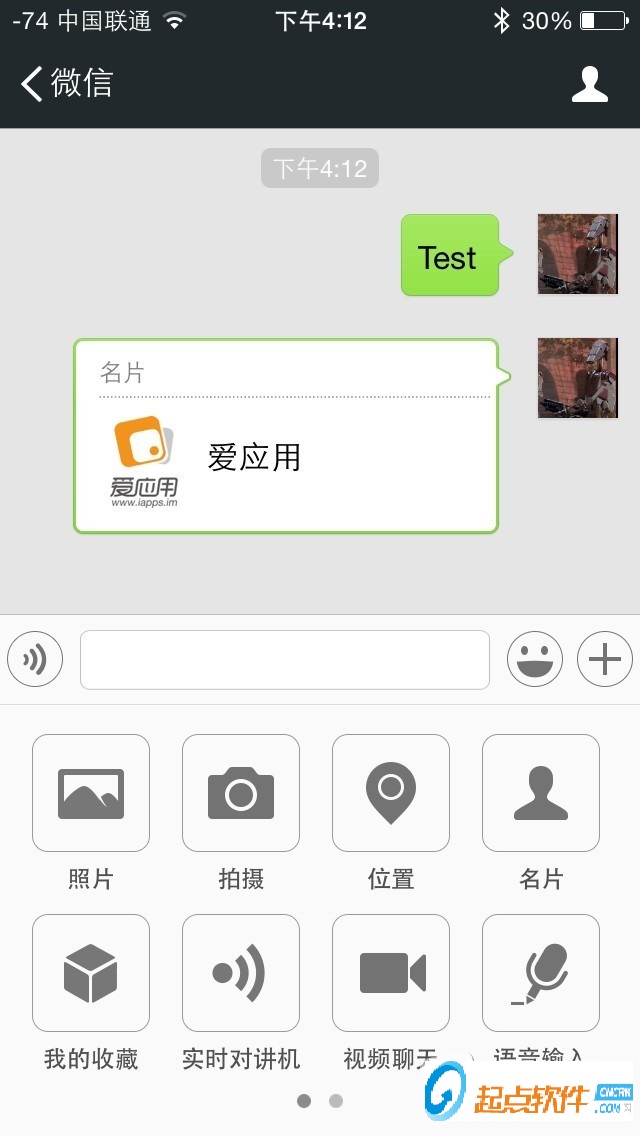Image resolution: width=640 pixels, height=1136 pixels.
Task: Open the emoji picker
Action: click(535, 660)
